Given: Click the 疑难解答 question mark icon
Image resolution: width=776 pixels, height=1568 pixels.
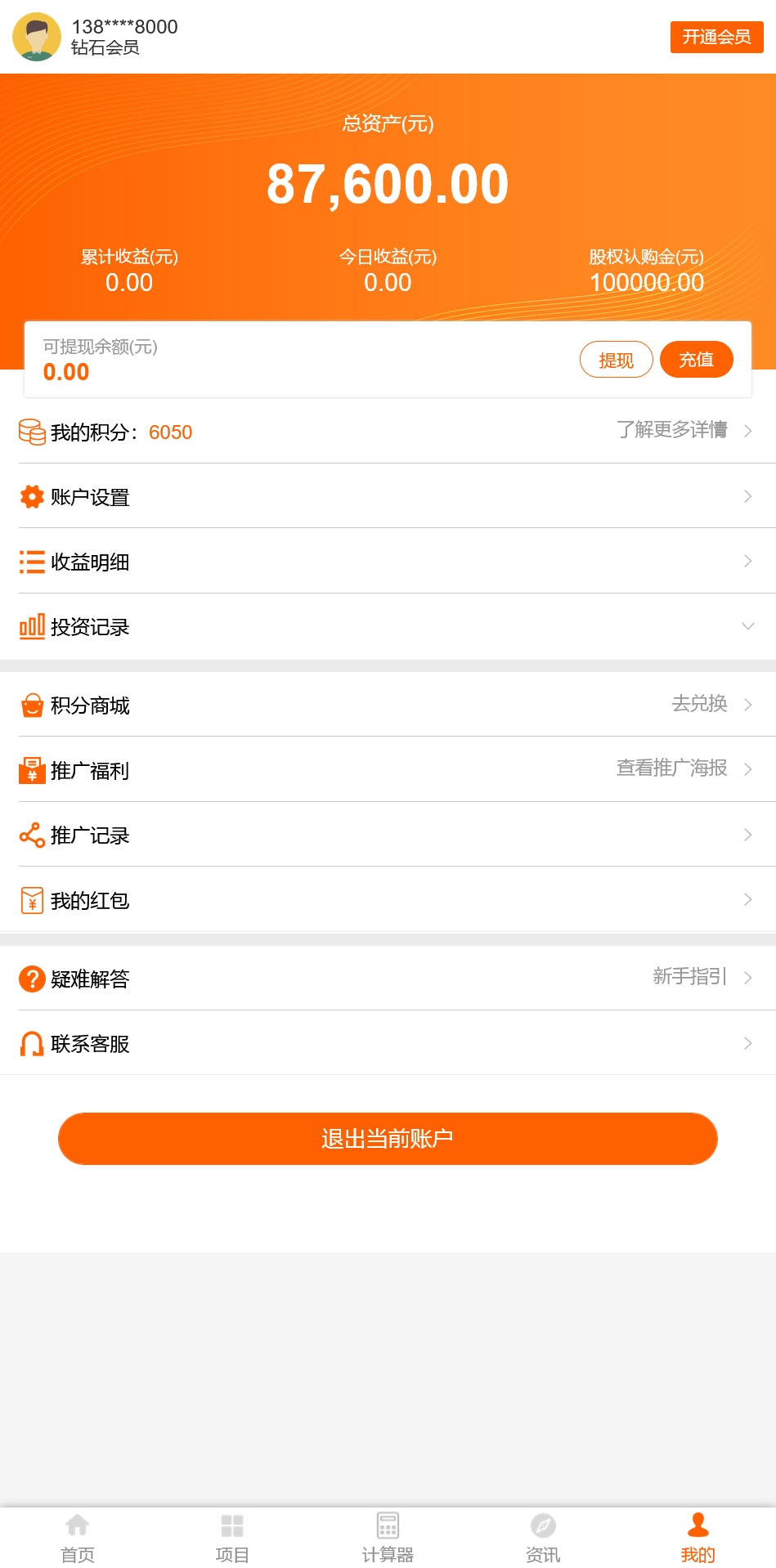Looking at the screenshot, I should click(31, 978).
